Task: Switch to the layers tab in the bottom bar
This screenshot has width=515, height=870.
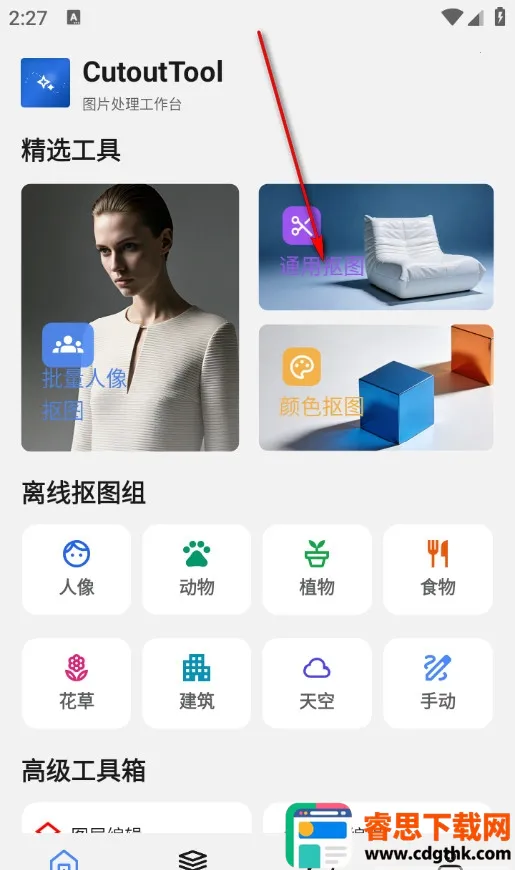Action: click(x=193, y=859)
